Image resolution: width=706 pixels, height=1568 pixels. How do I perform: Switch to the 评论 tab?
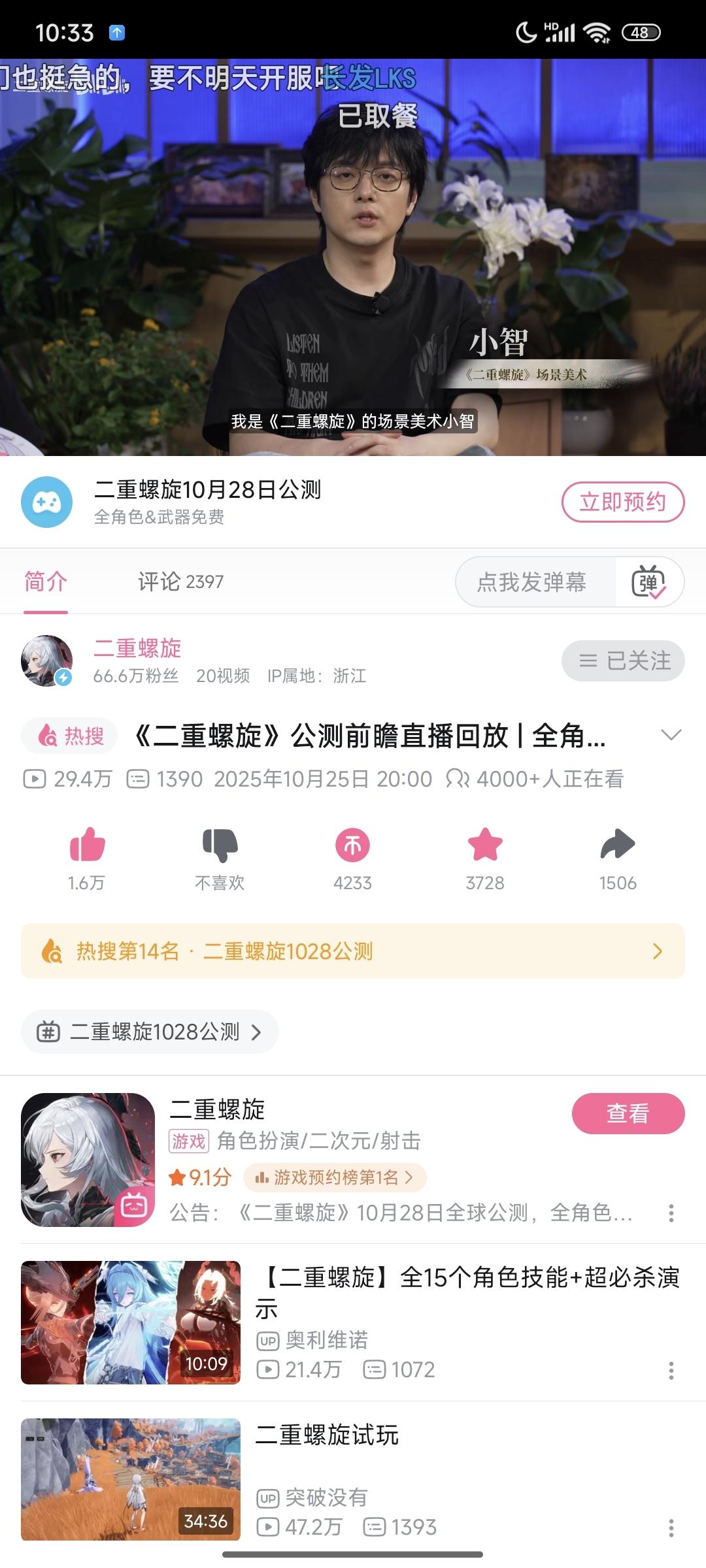click(x=180, y=581)
